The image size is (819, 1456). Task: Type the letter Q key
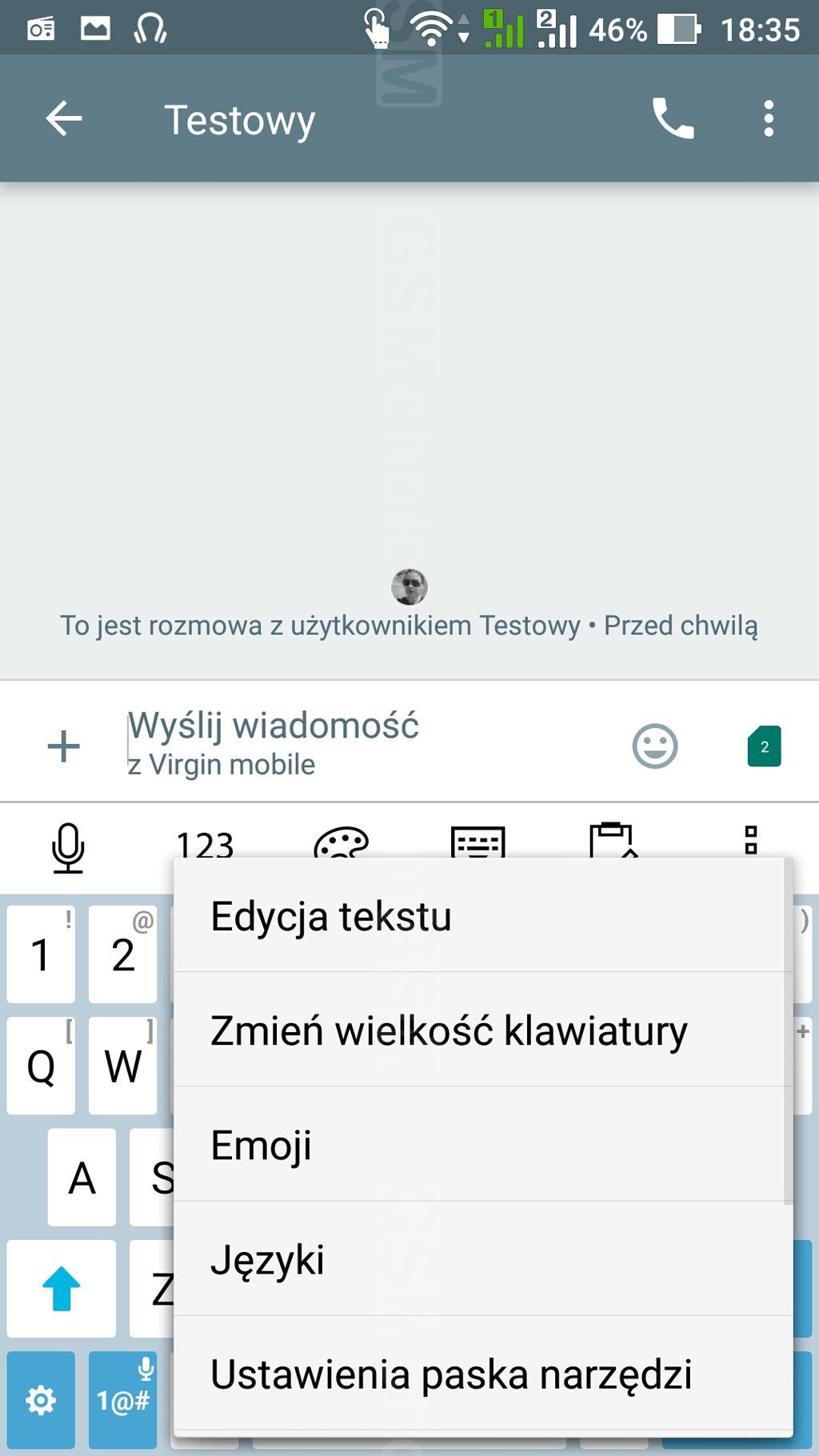click(41, 1066)
